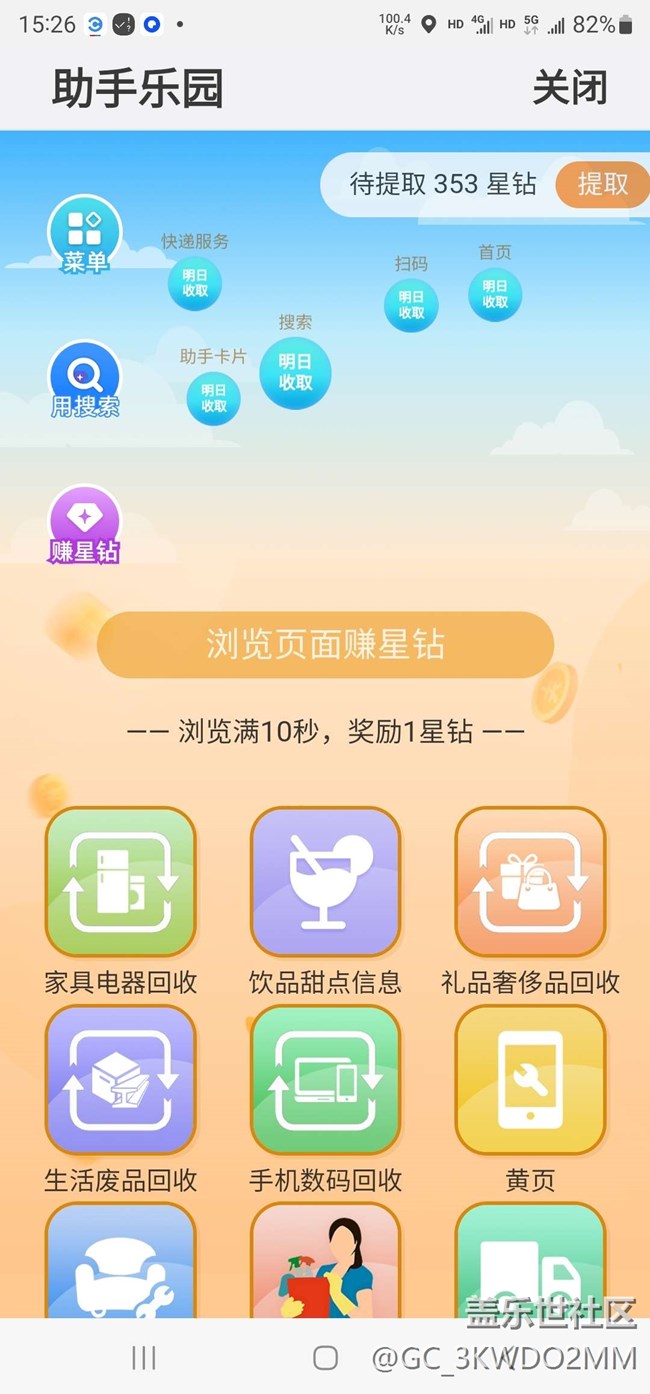This screenshot has width=650, height=1394.
Task: Open the 赚星钻 bubble
Action: pyautogui.click(x=85, y=524)
